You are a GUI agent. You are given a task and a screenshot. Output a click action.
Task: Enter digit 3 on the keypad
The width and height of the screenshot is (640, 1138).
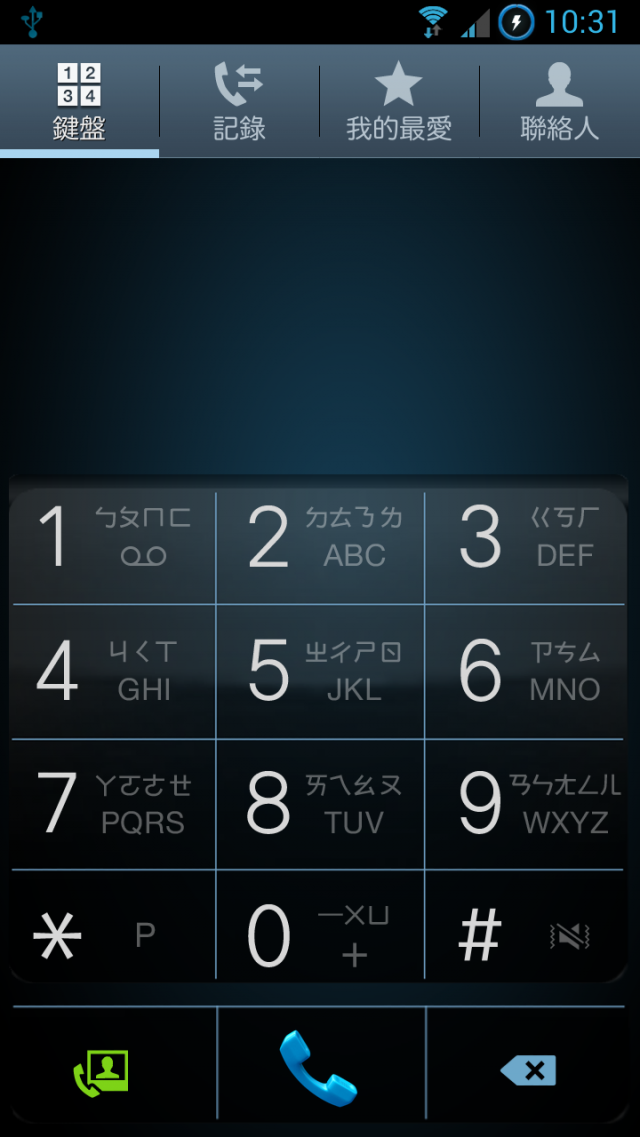526,538
